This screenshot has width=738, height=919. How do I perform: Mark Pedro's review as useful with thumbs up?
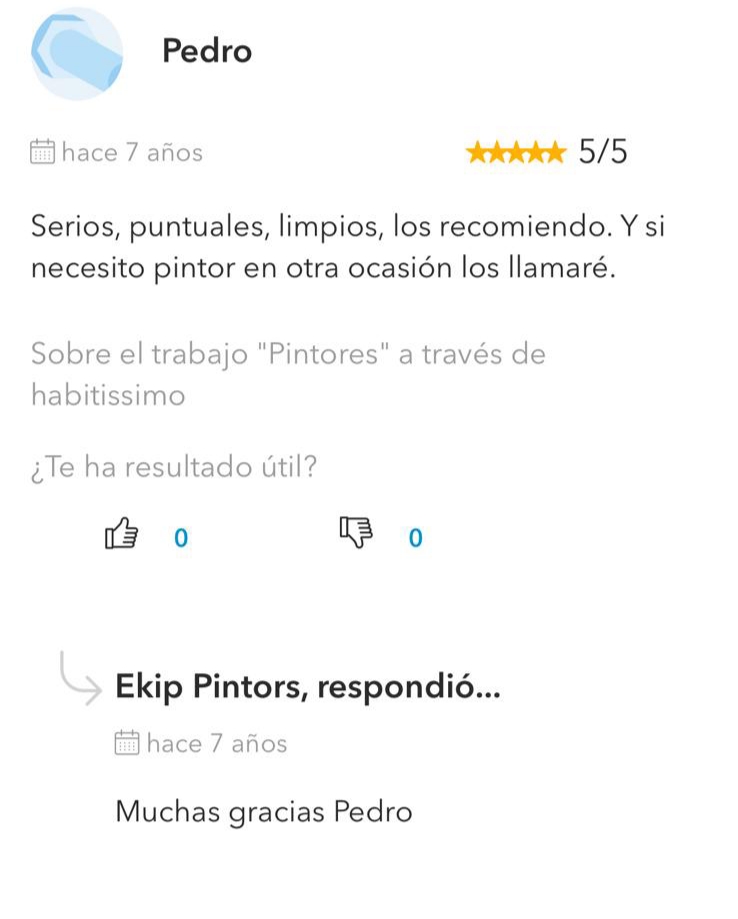[x=120, y=536]
